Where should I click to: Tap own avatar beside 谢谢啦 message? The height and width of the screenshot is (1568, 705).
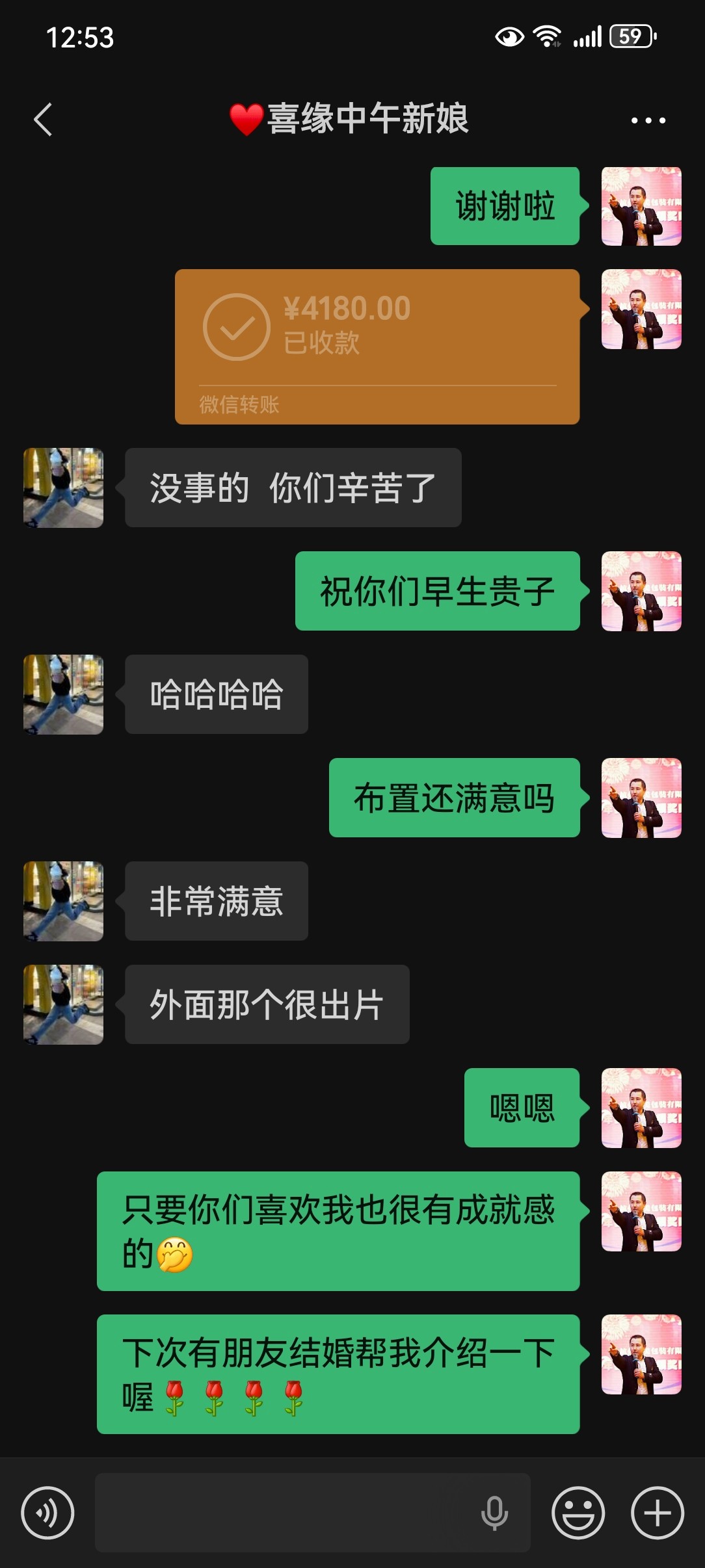tap(641, 206)
